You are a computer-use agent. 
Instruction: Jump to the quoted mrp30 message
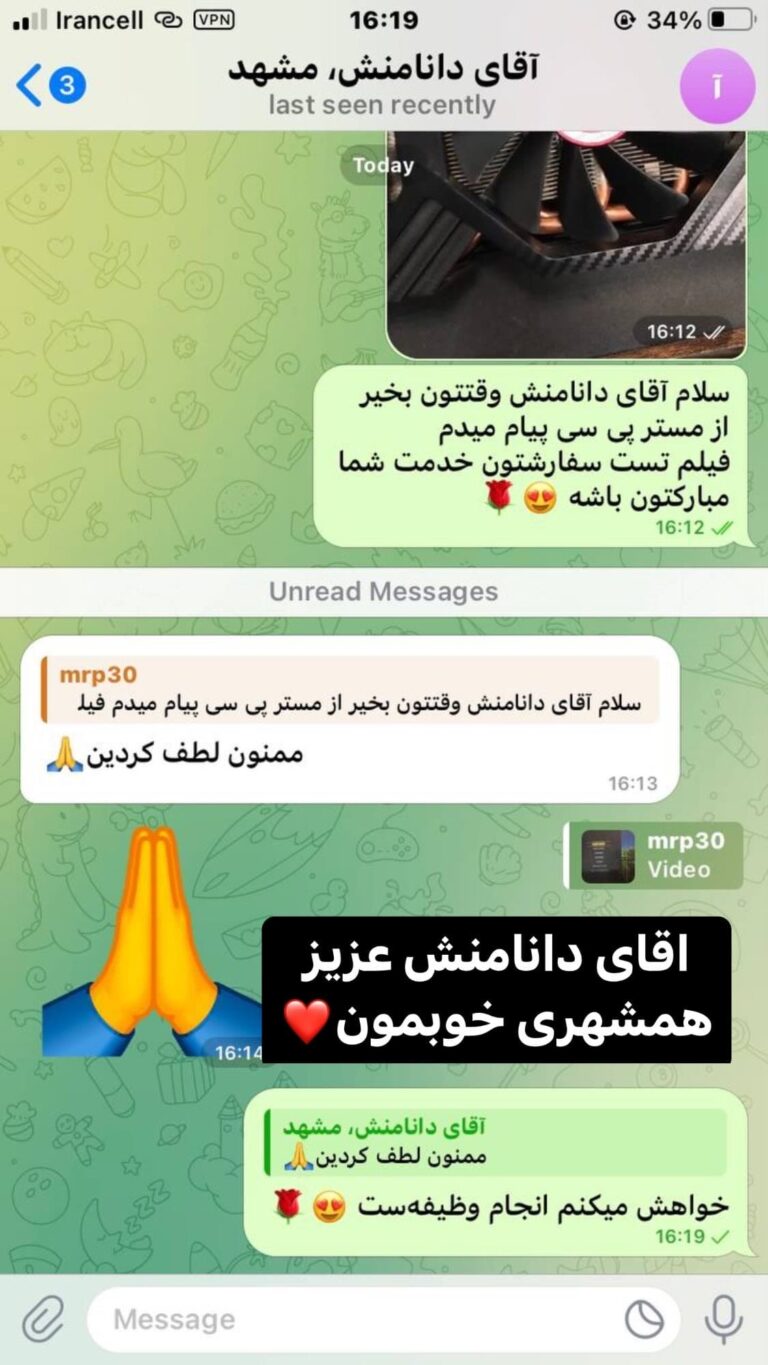(350, 690)
